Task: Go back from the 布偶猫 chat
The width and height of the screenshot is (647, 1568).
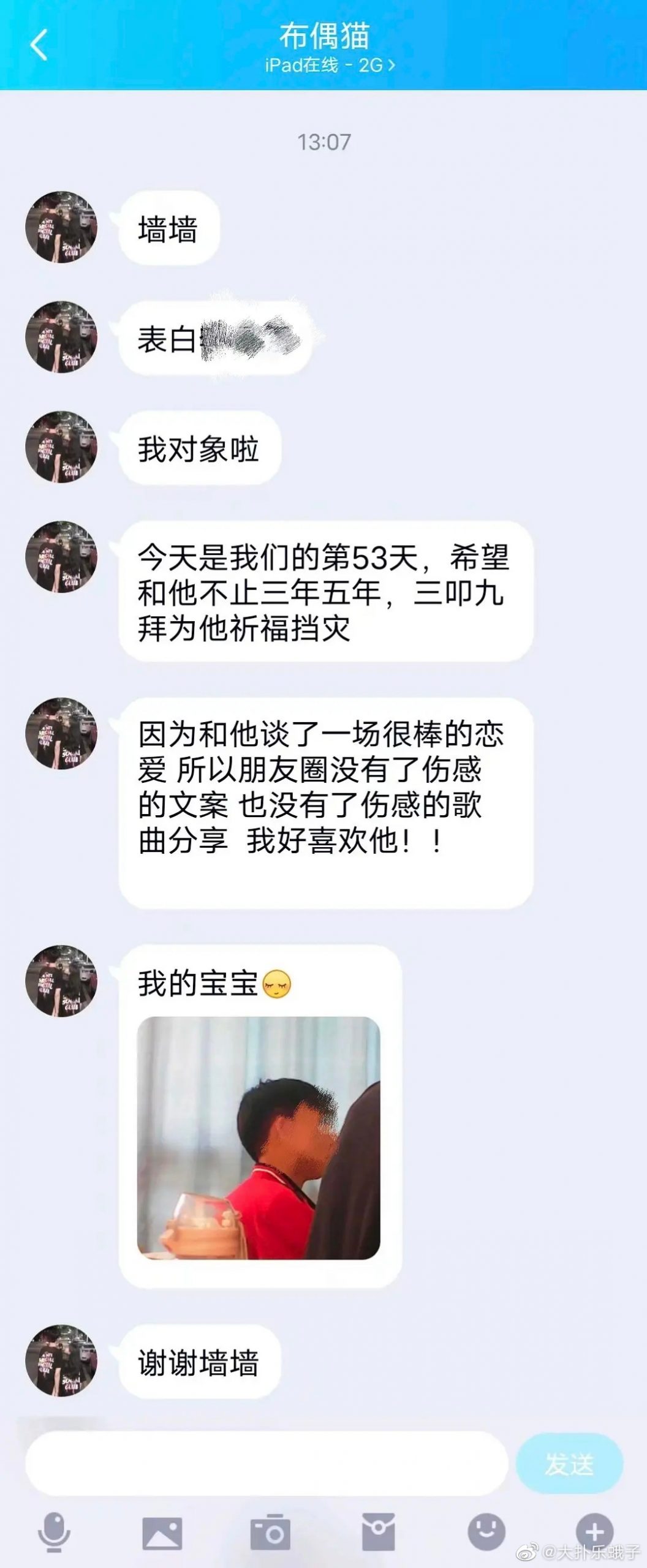Action: 39,45
